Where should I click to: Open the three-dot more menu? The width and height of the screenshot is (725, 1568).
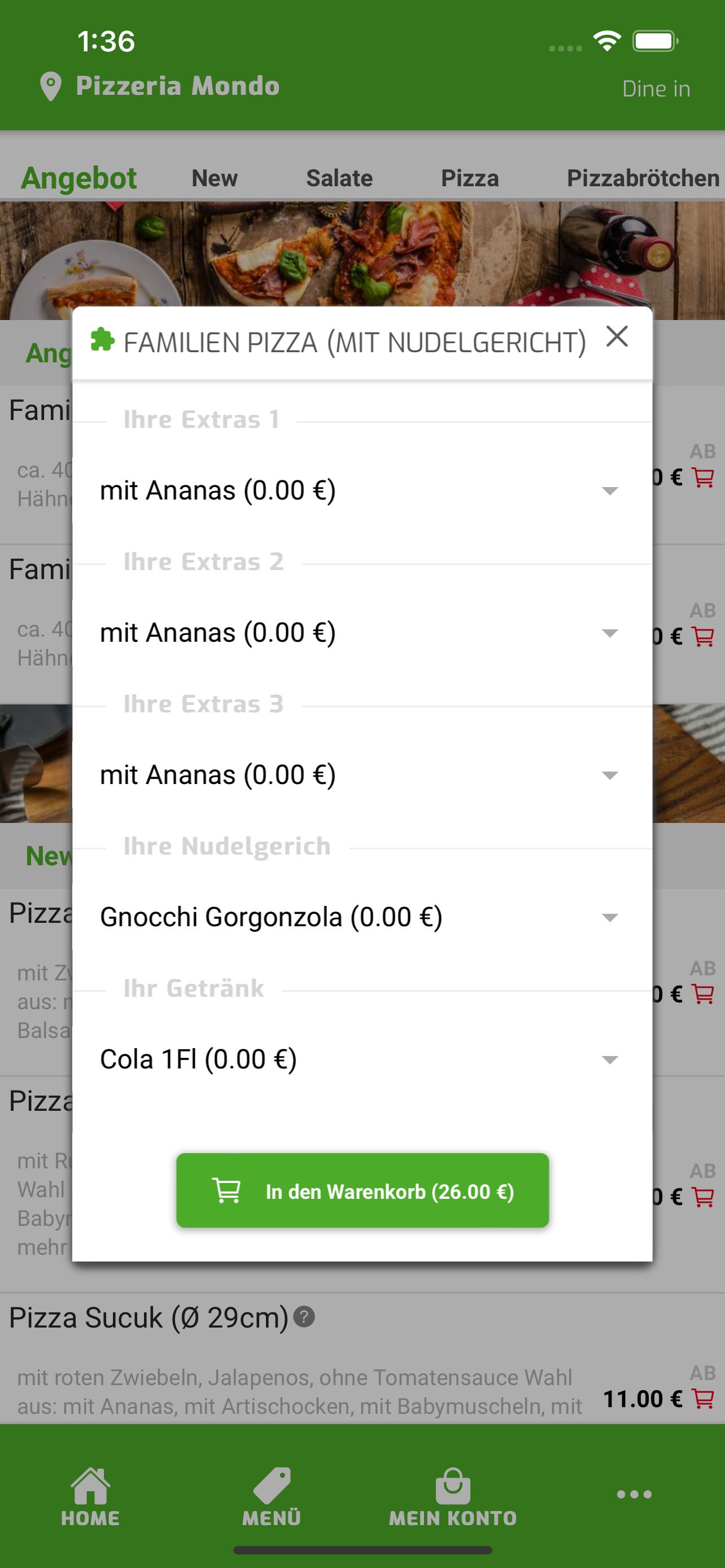(x=634, y=1495)
